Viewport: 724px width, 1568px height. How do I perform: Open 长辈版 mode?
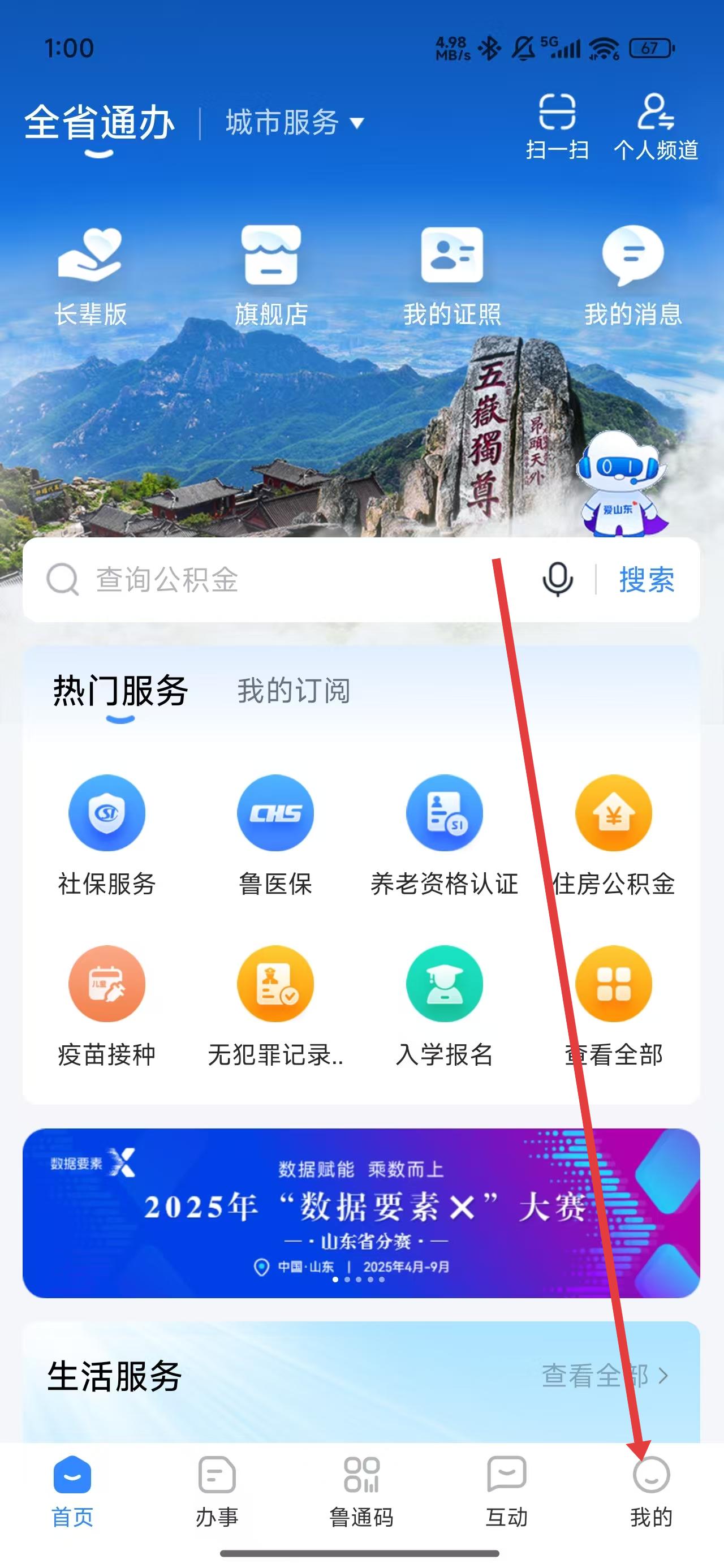[x=90, y=274]
